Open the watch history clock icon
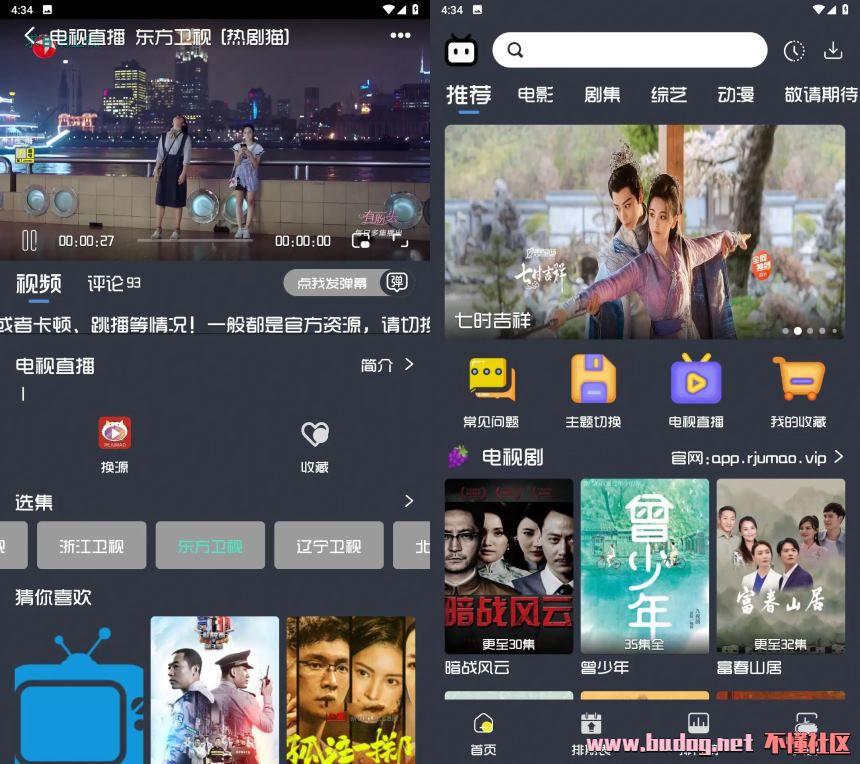 [793, 51]
